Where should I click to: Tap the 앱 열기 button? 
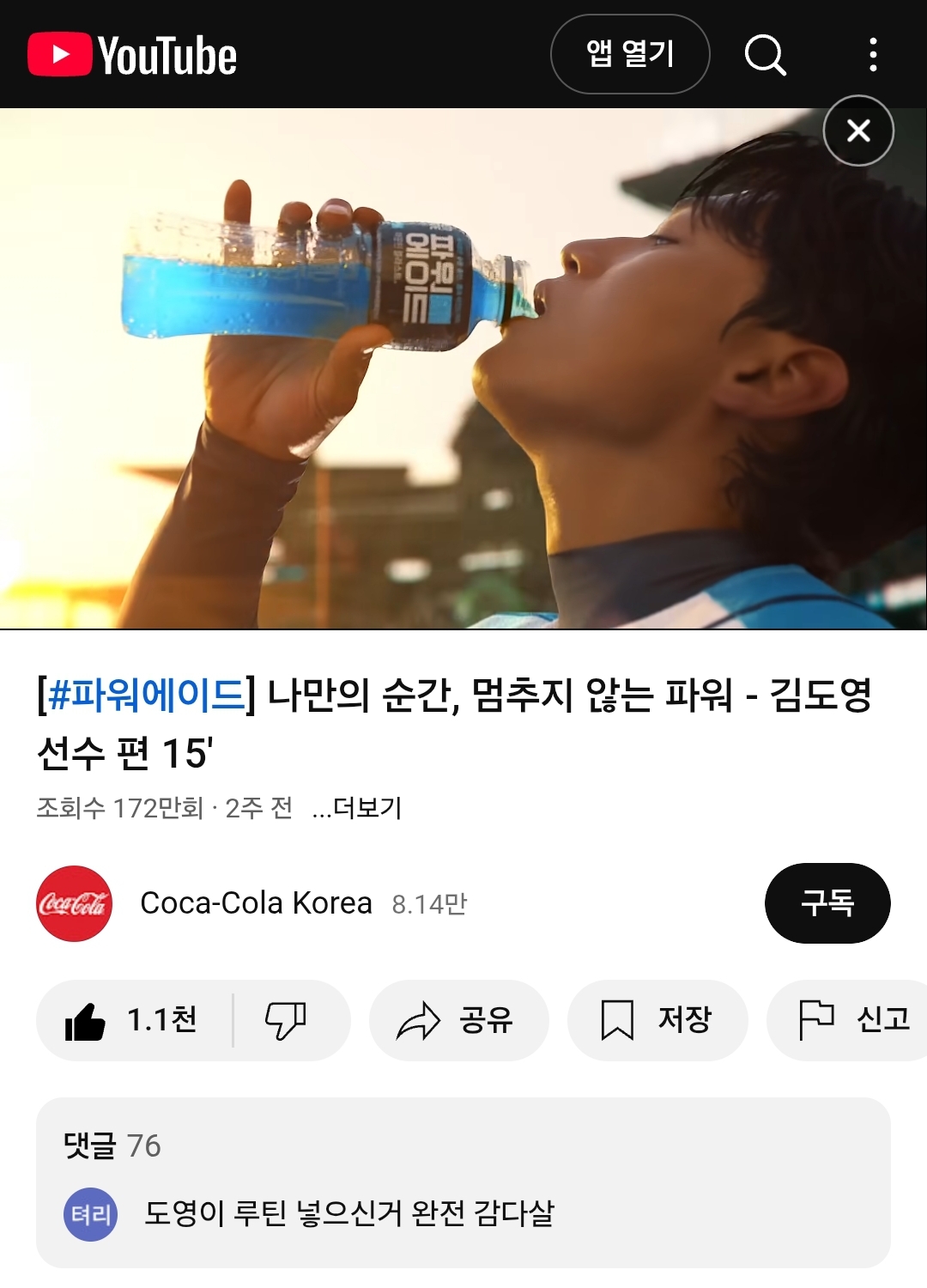click(630, 54)
